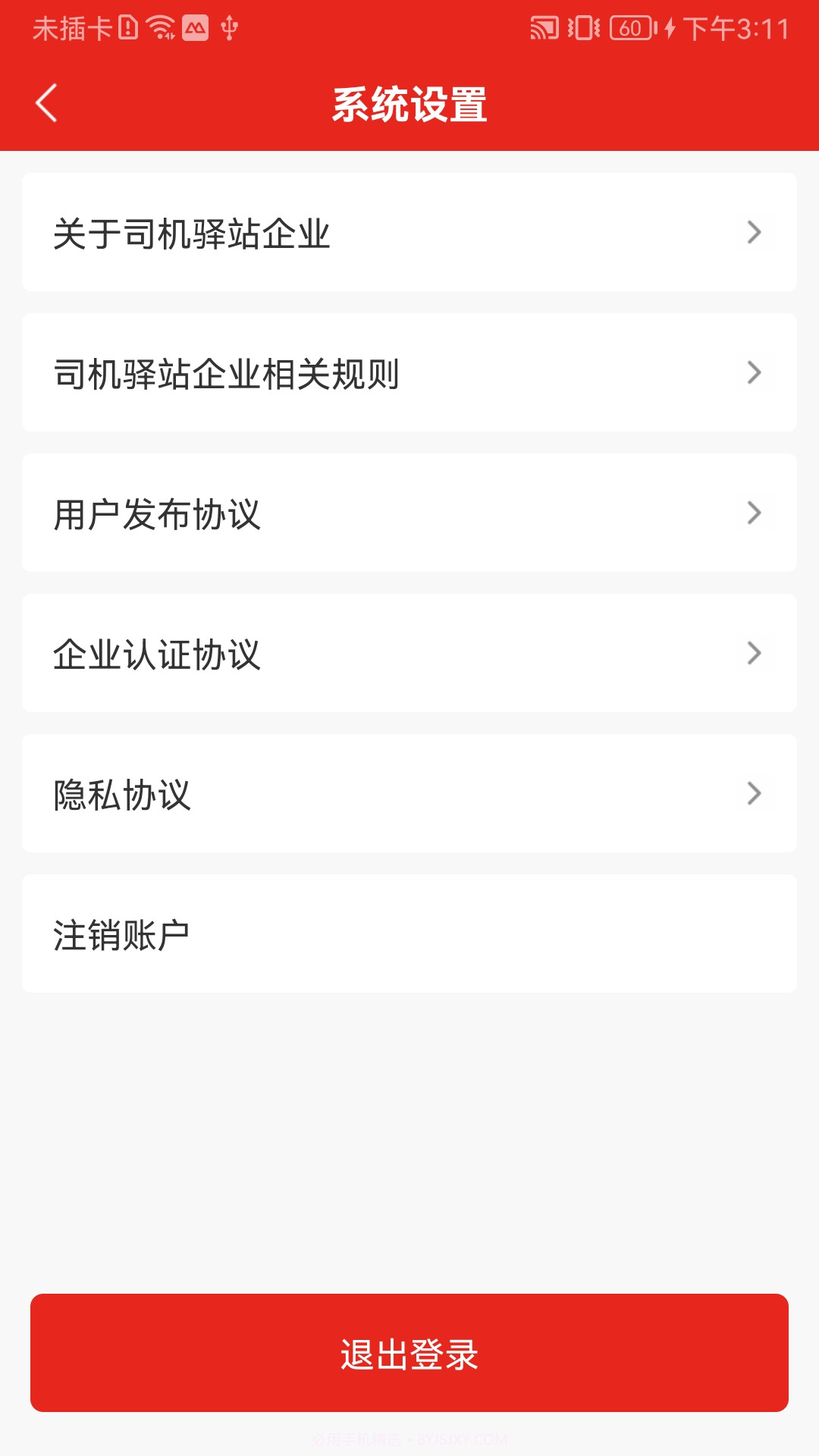The width and height of the screenshot is (819, 1456).
Task: Open 关于司机驿站企业 page
Action: click(409, 231)
